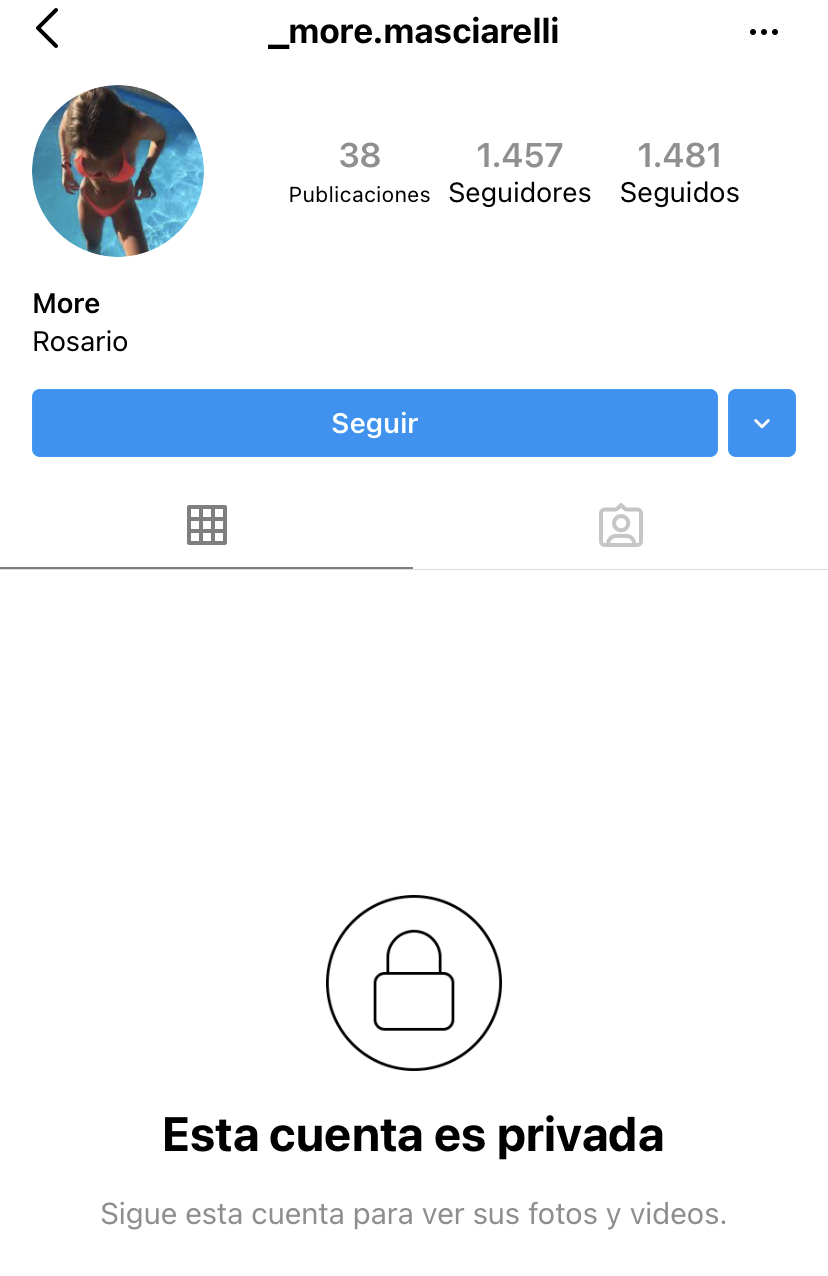This screenshot has width=828, height=1276.
Task: Switch to the tagged photos tab
Action: (x=620, y=525)
